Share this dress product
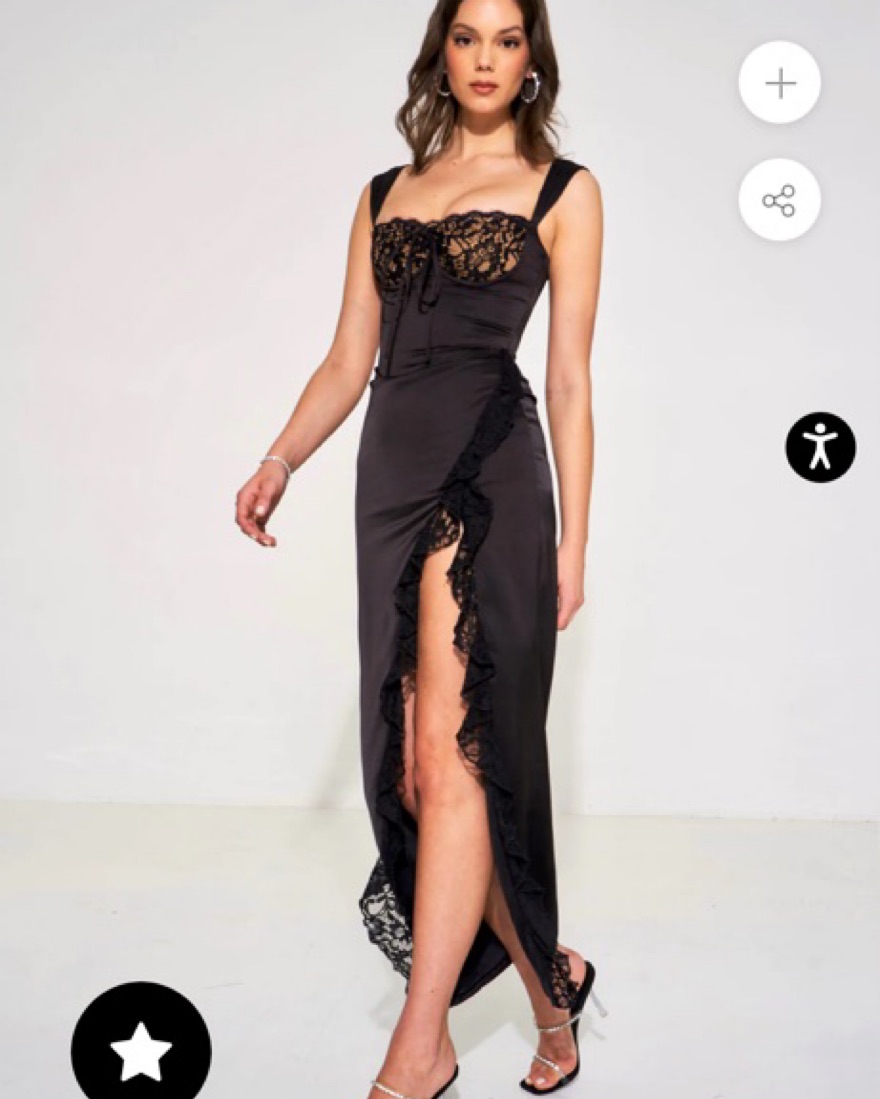 779,200
